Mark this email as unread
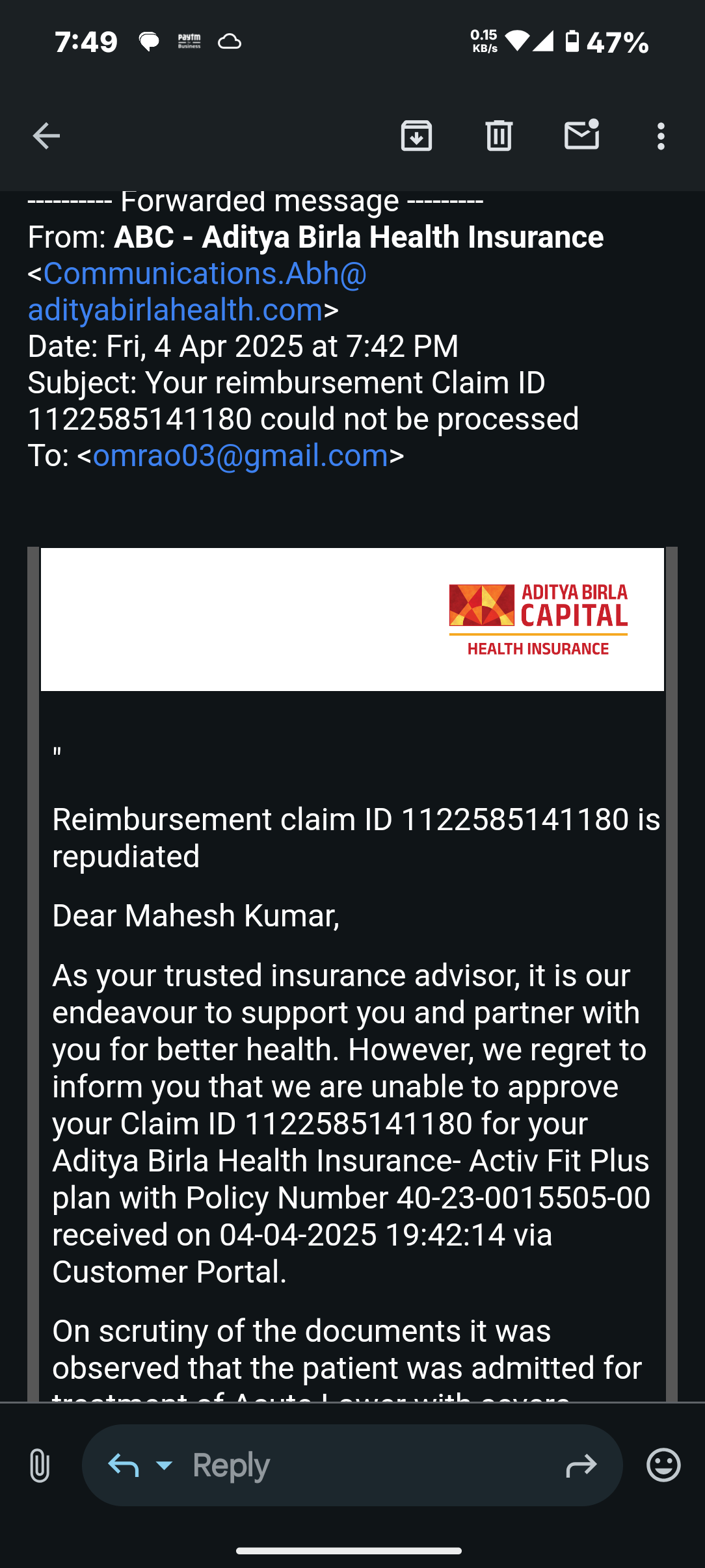 click(x=581, y=135)
